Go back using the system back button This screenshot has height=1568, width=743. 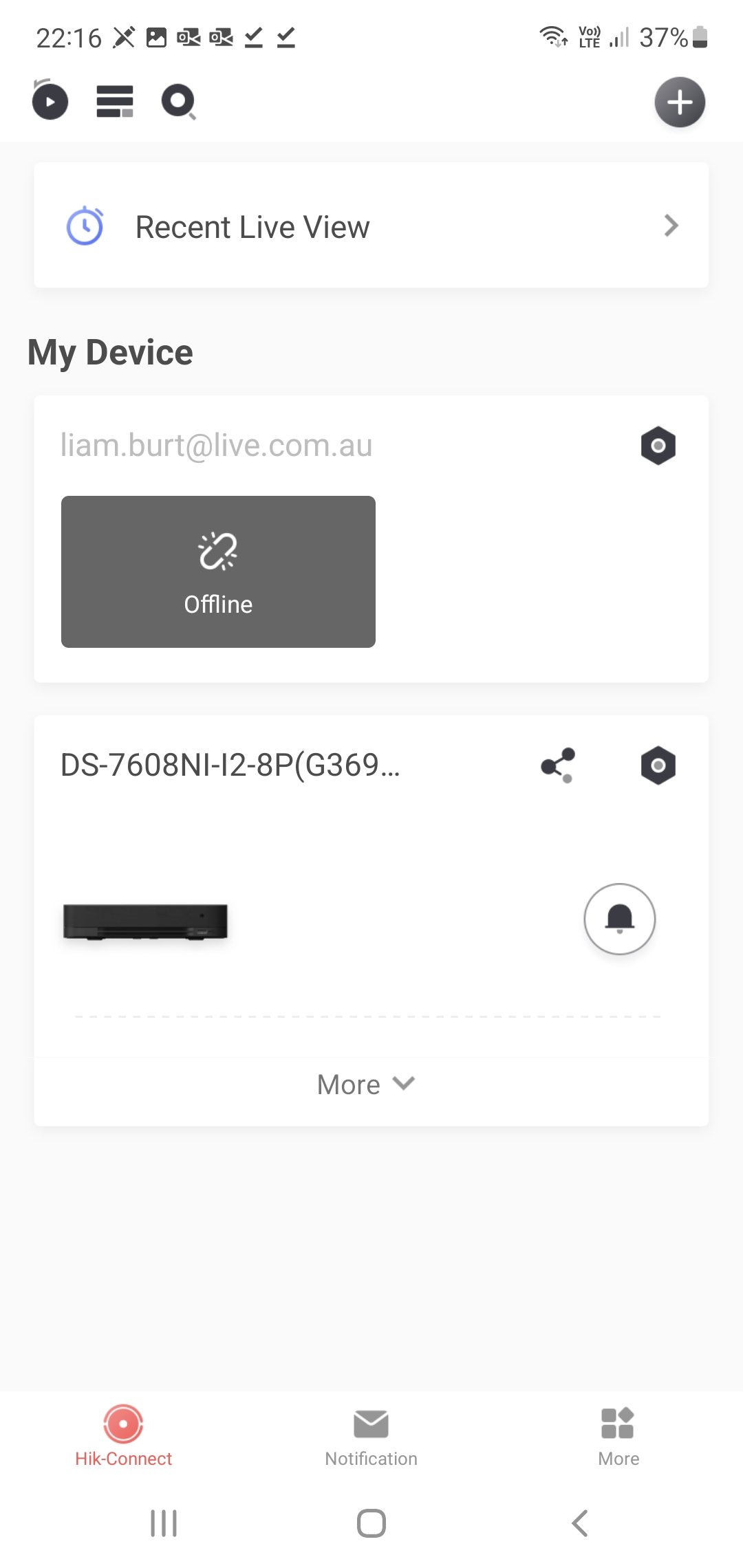click(580, 1523)
